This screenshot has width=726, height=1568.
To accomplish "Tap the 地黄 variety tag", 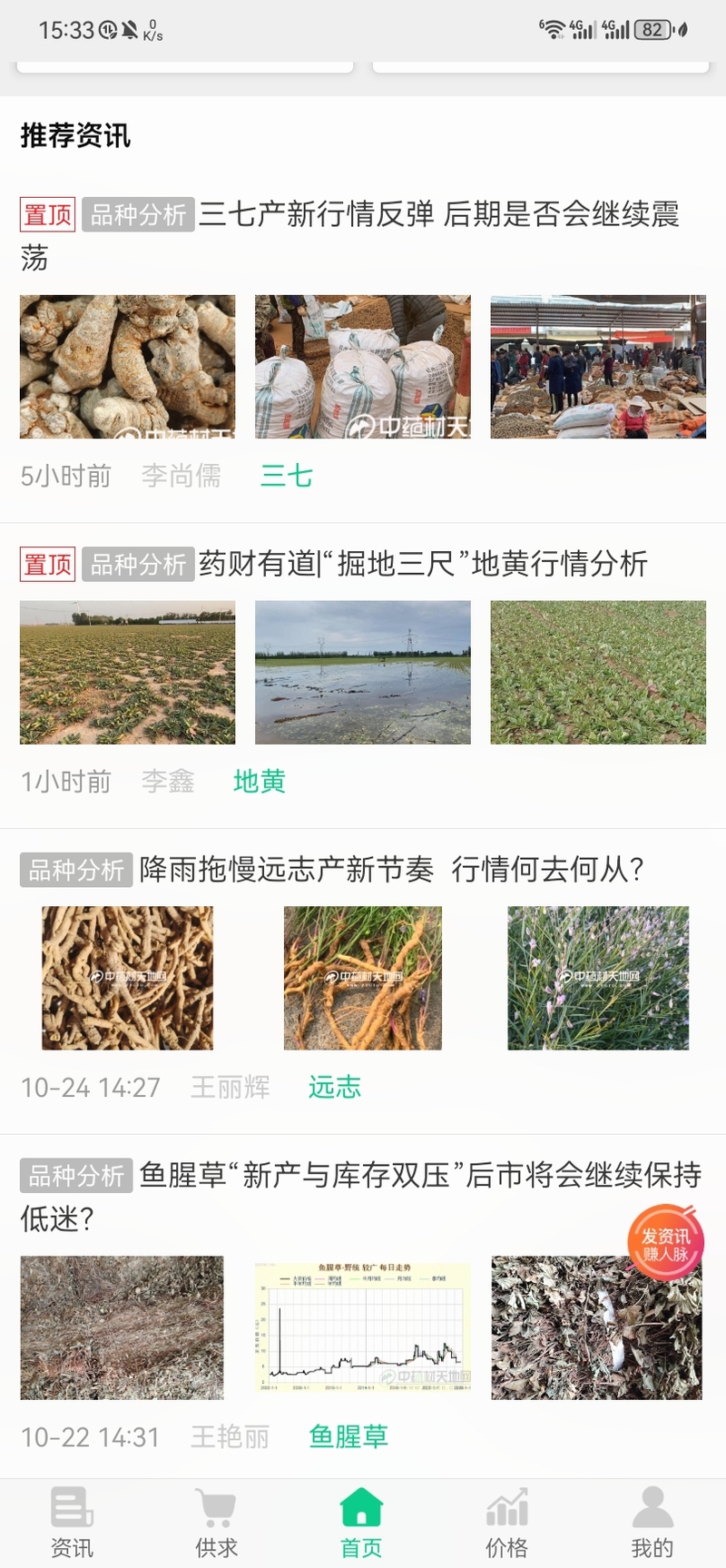I will [x=260, y=781].
